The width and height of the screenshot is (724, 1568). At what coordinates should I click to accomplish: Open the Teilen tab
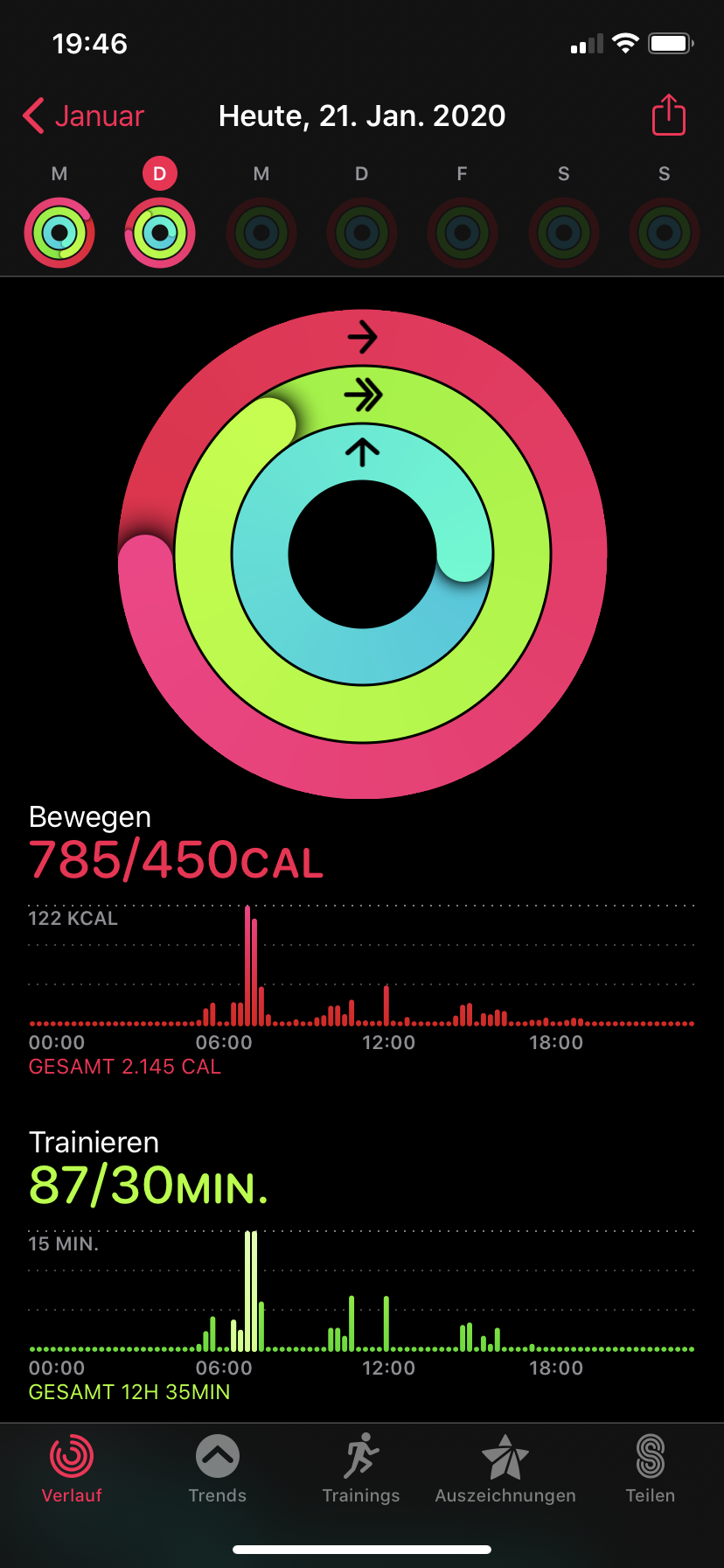650,1470
